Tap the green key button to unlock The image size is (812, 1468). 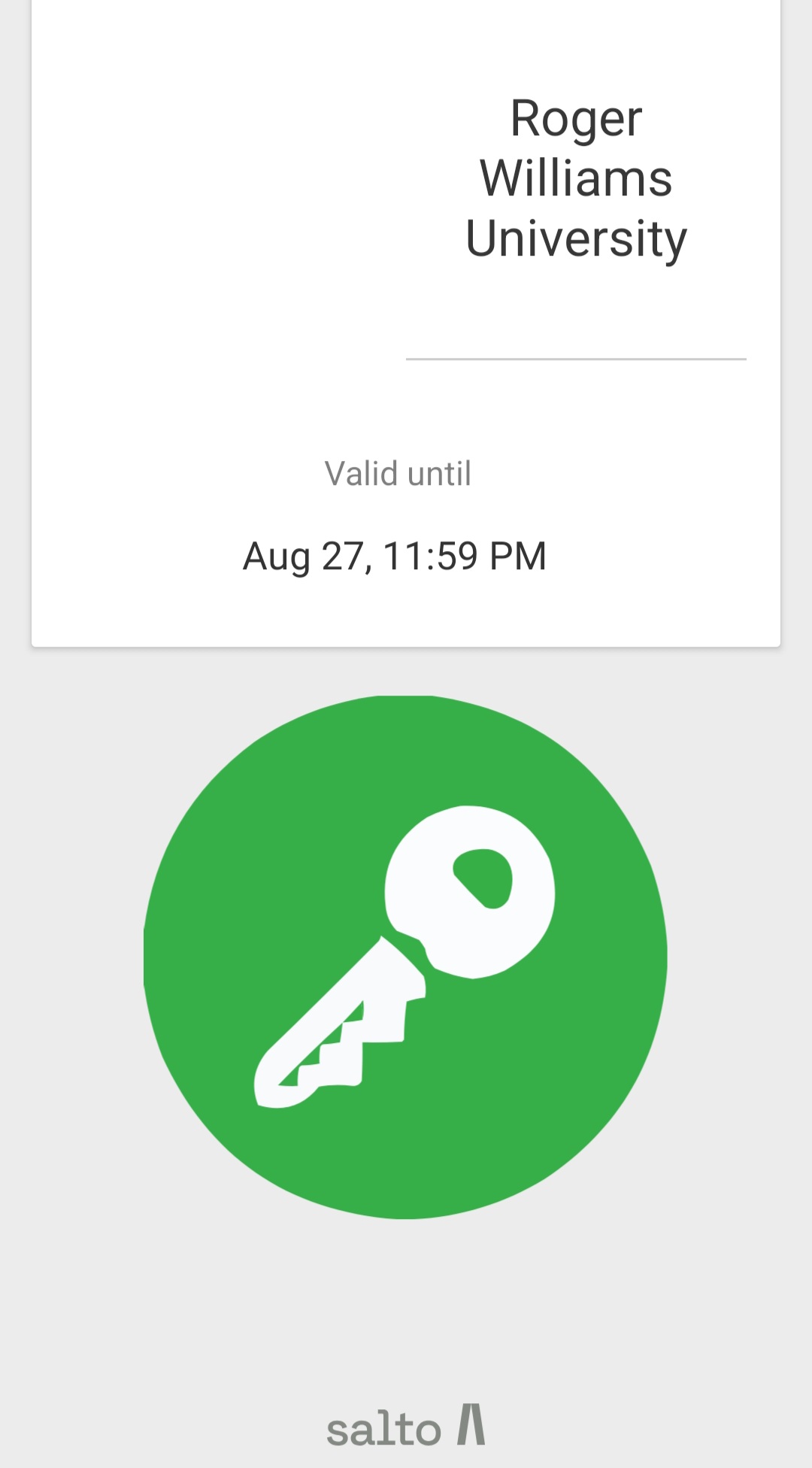(405, 957)
